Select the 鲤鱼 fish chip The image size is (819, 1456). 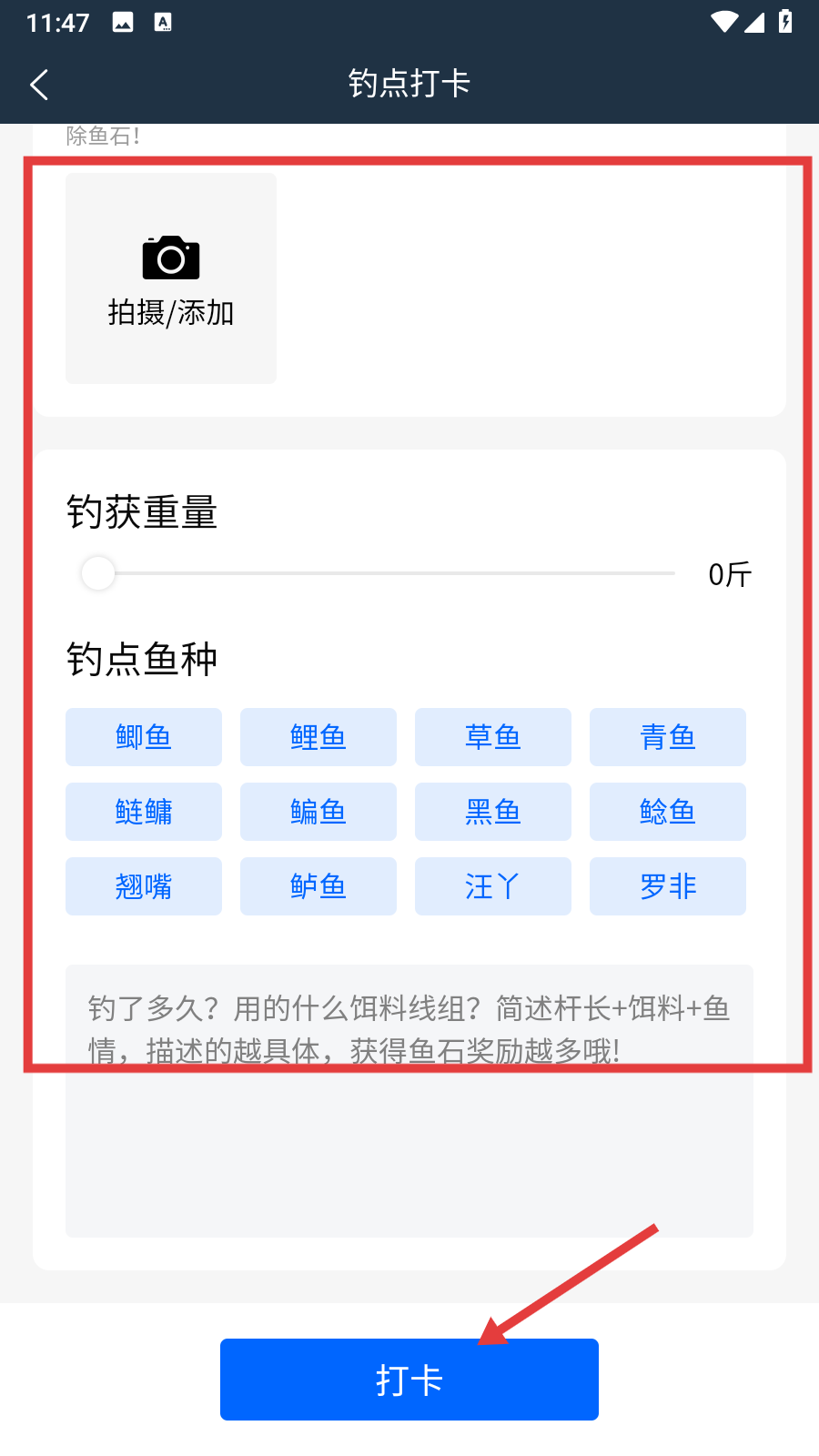point(318,737)
